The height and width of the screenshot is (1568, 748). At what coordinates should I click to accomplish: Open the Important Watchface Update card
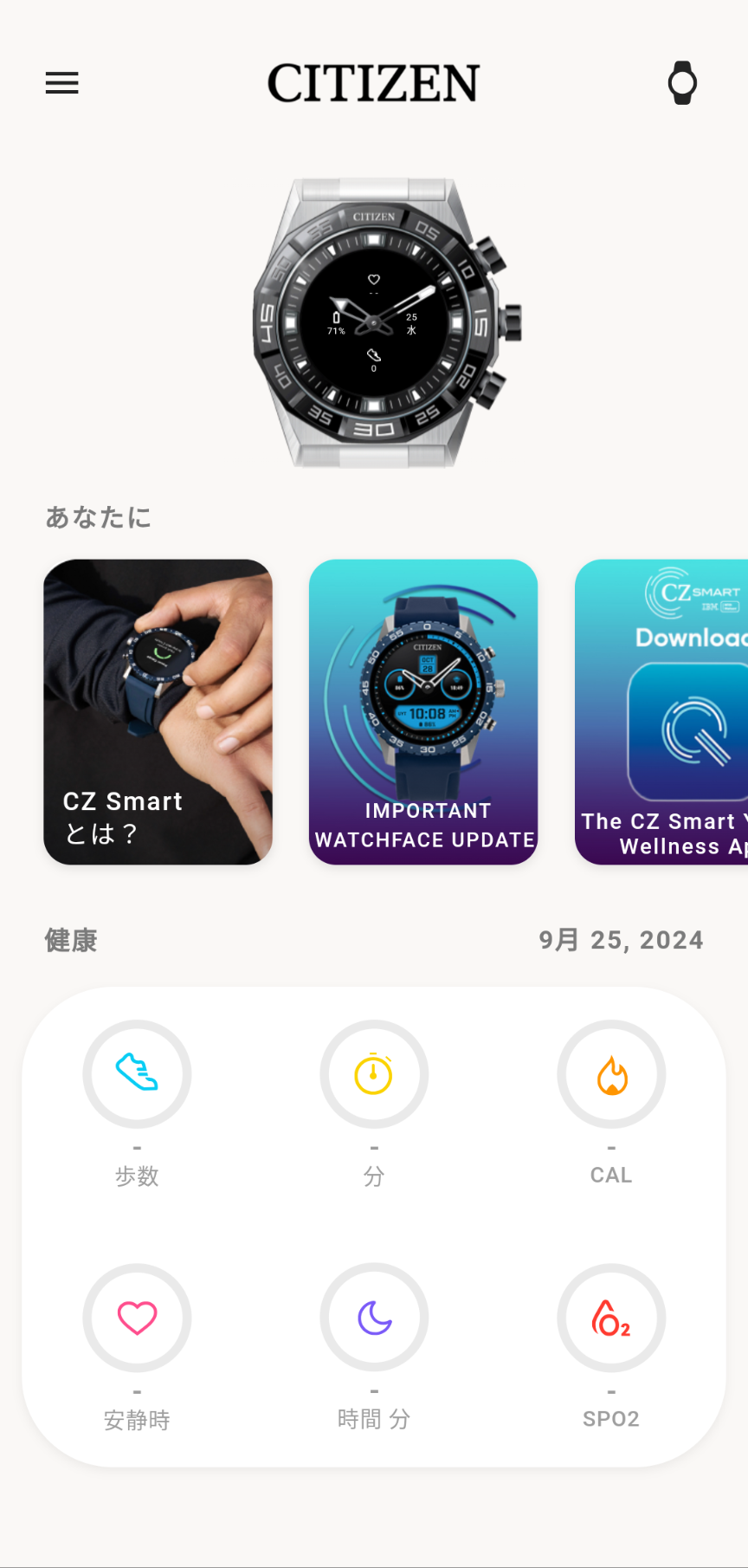click(x=423, y=711)
